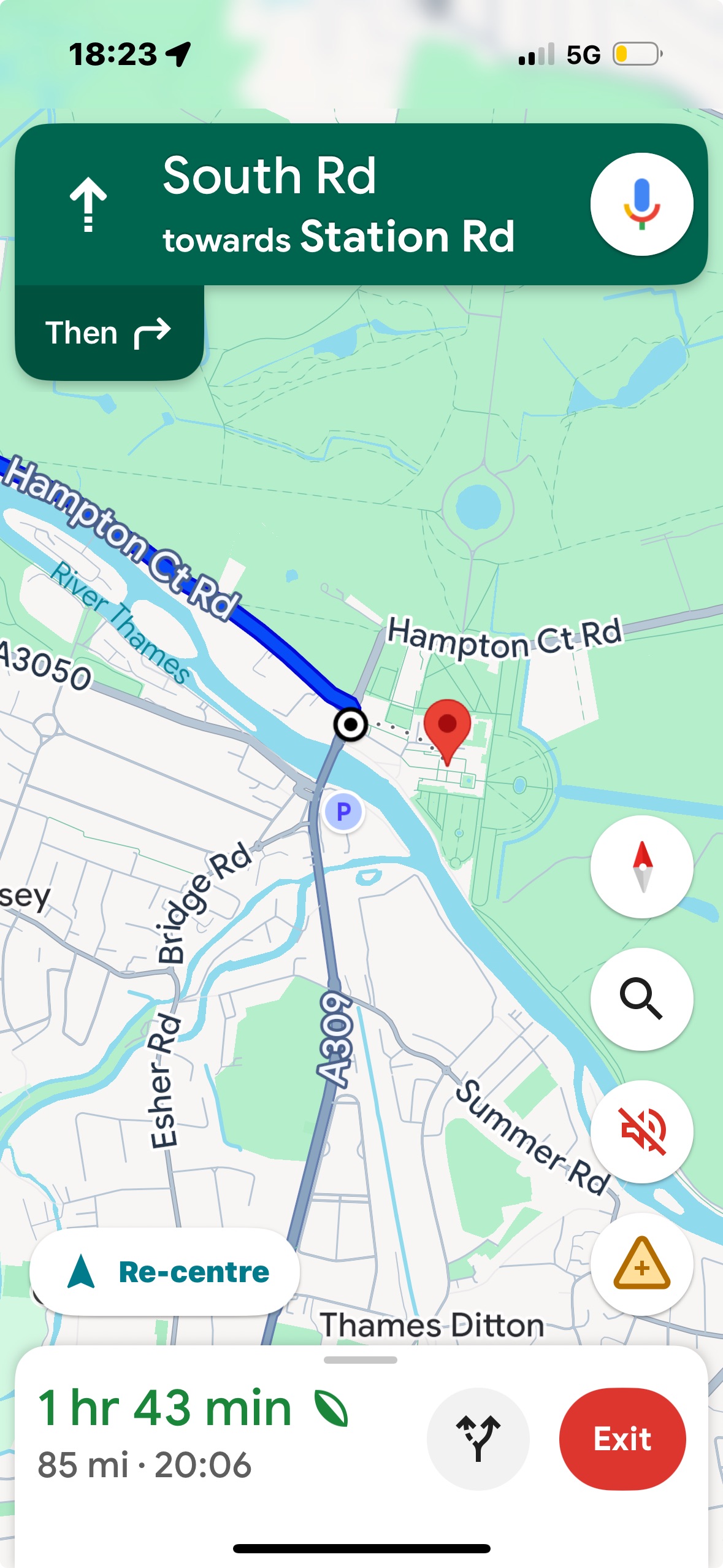The width and height of the screenshot is (723, 1568).
Task: Activate the voice assistant microphone
Action: point(641,204)
